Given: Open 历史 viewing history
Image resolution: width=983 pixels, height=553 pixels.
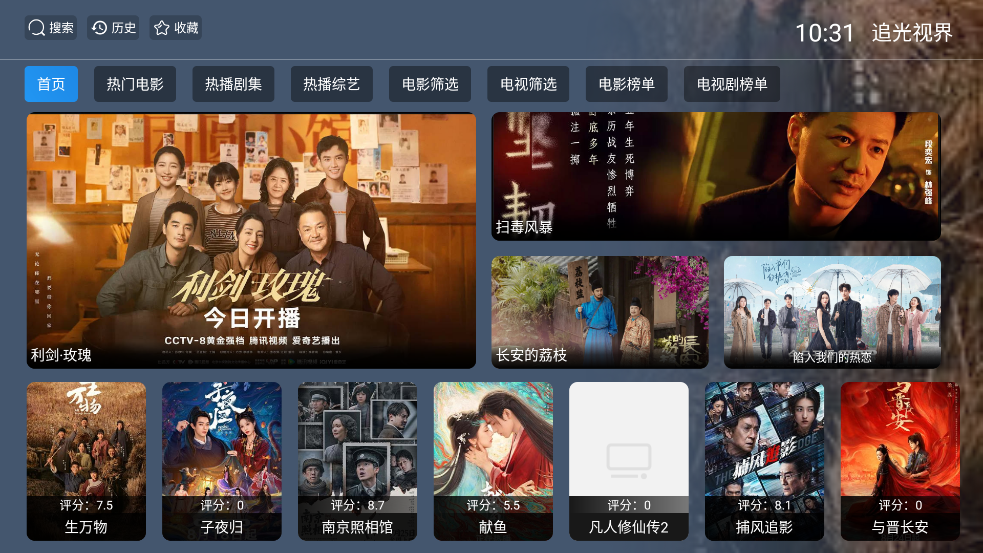Looking at the screenshot, I should [x=113, y=28].
